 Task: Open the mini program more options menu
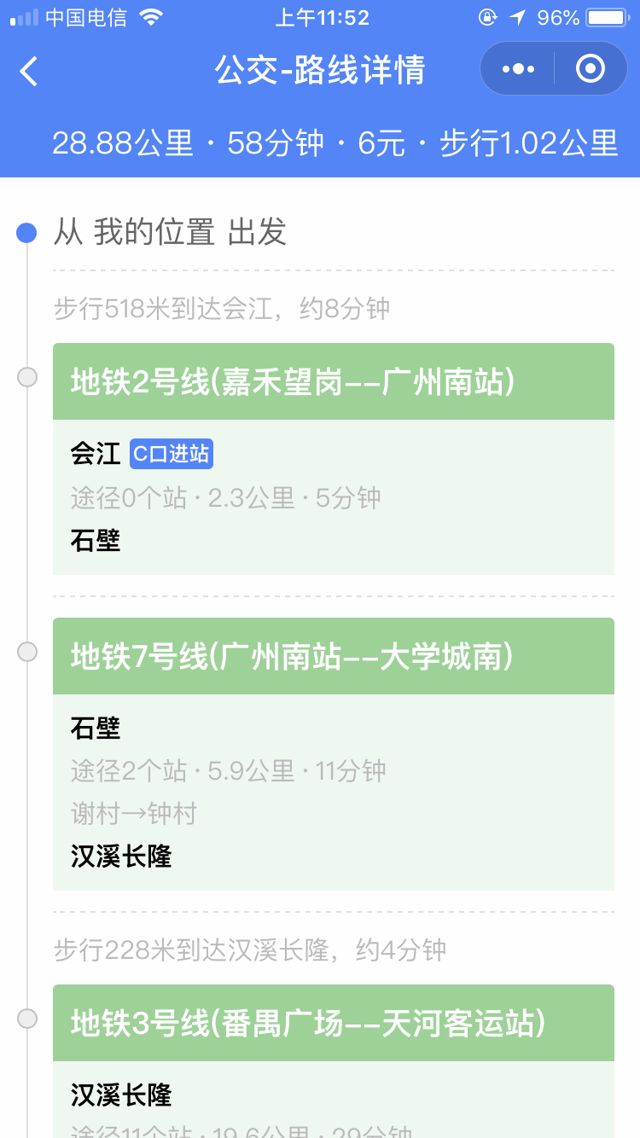[x=518, y=69]
